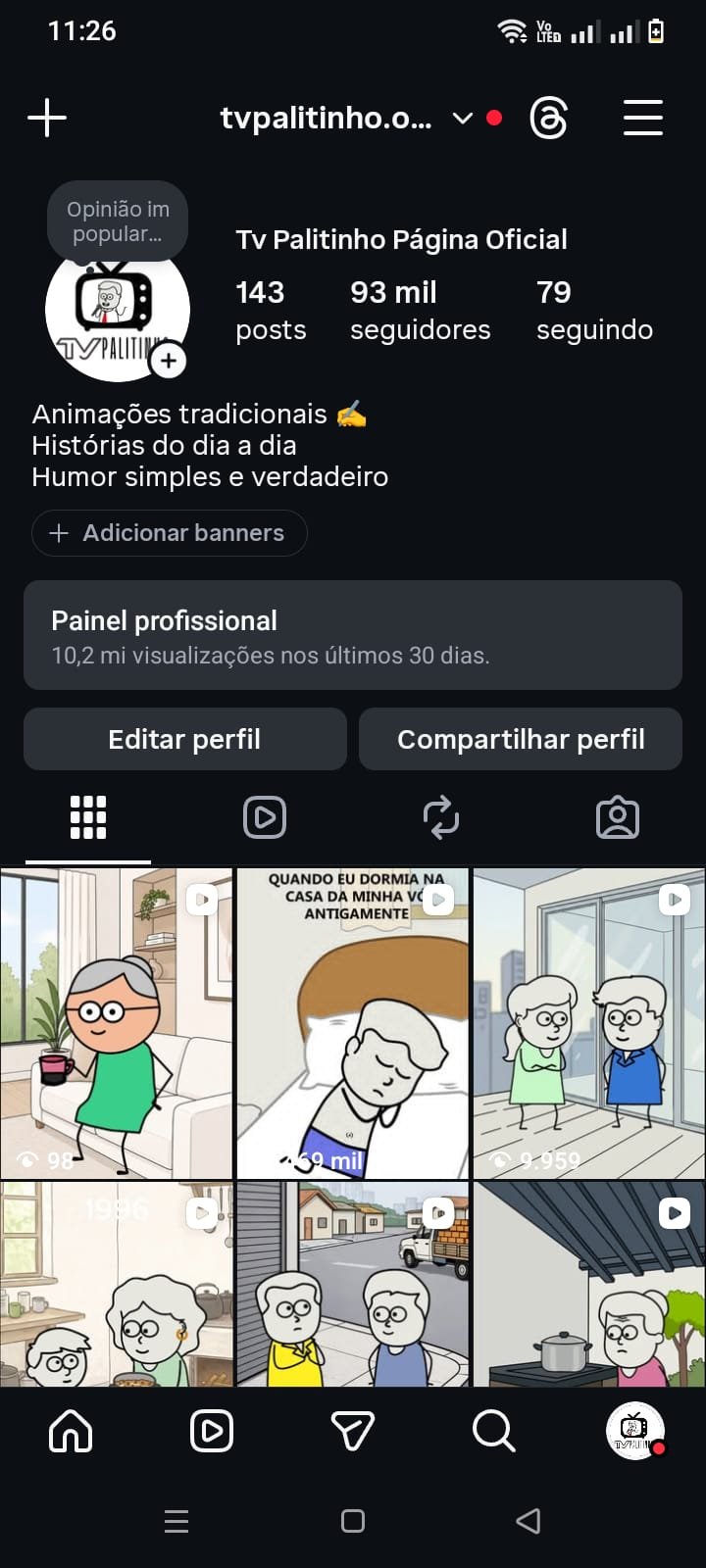
Task: Switch to the reposts tab
Action: coord(441,817)
